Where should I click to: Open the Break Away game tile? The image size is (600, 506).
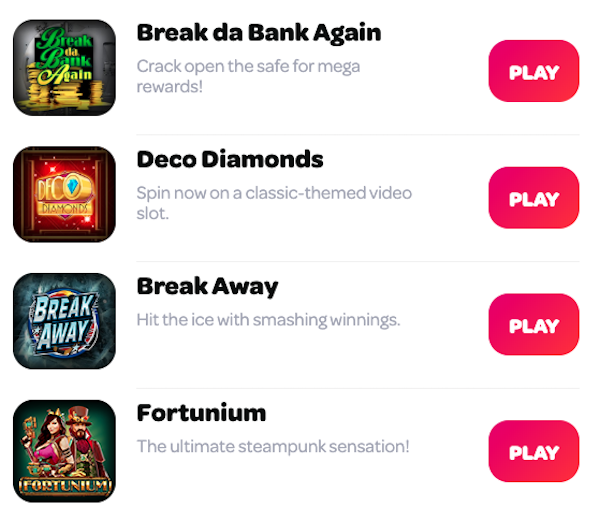pyautogui.click(x=64, y=321)
